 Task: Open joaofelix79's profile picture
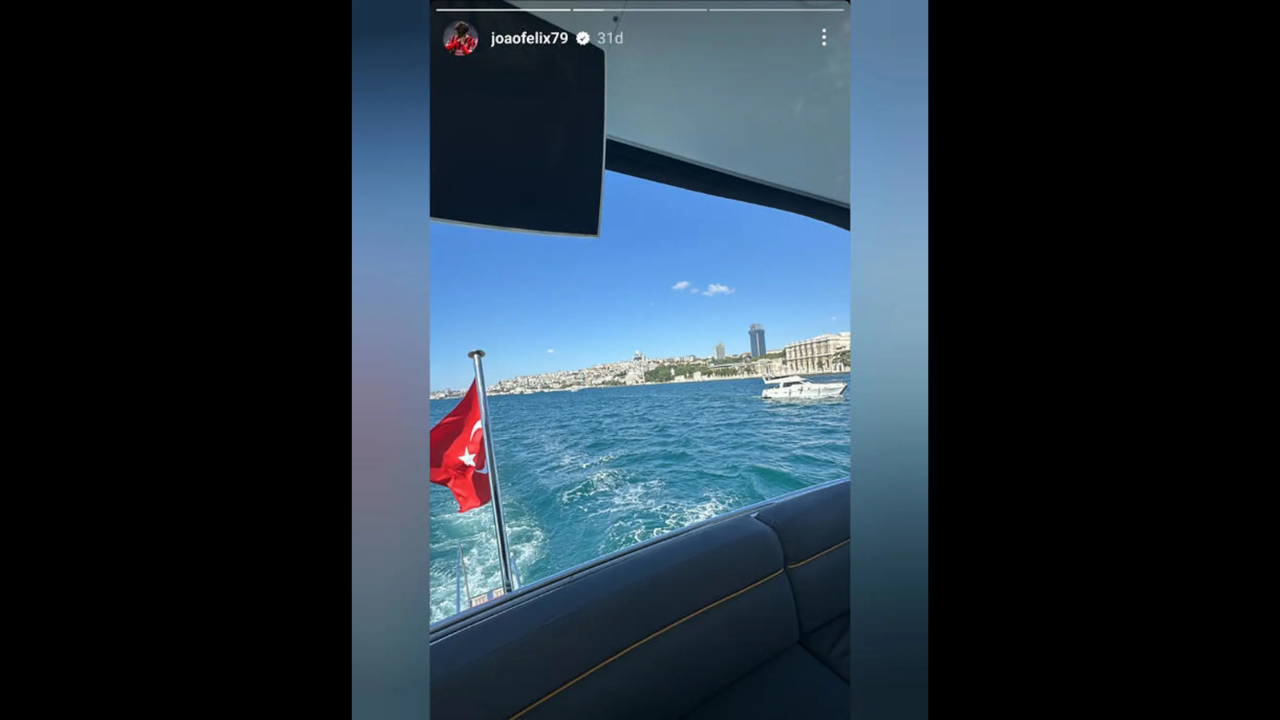[460, 38]
